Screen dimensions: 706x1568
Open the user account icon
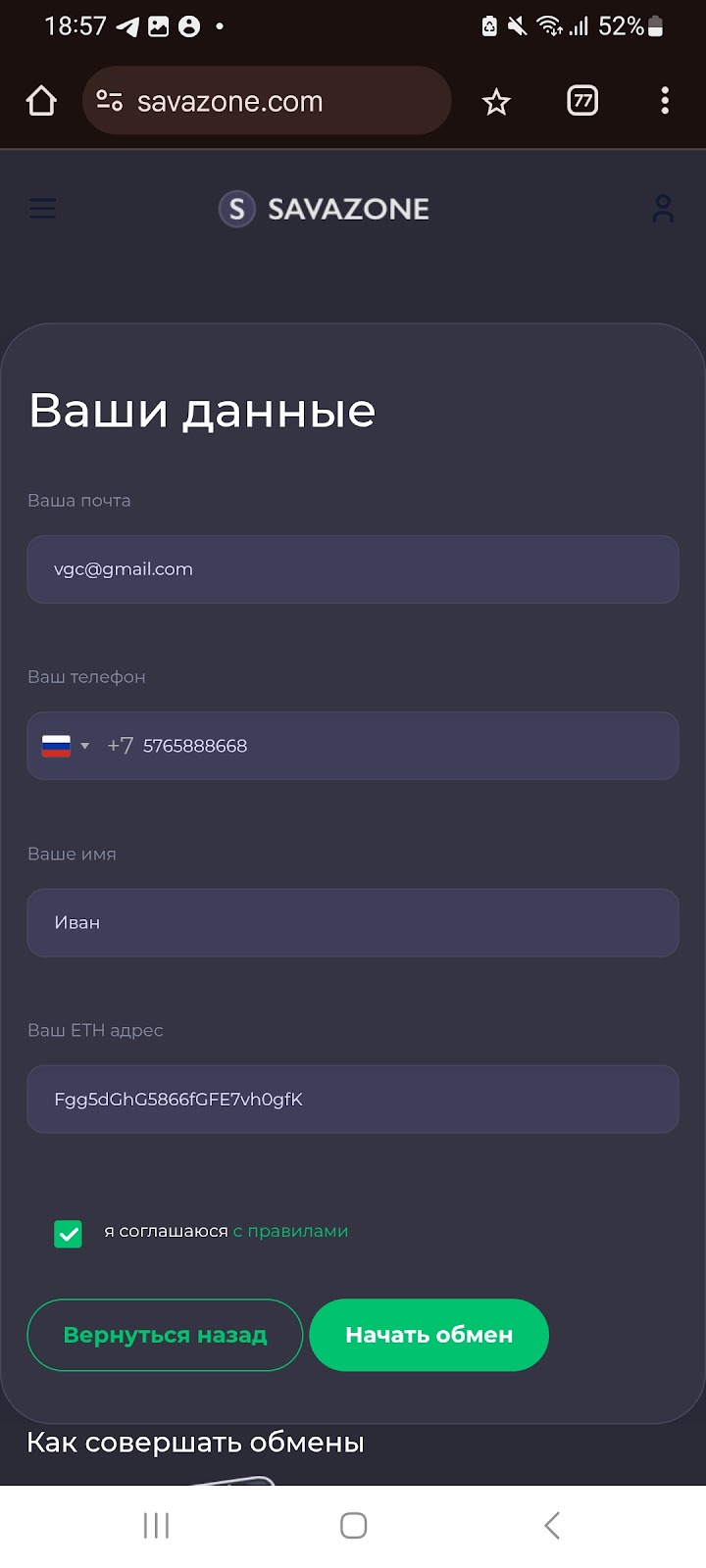pos(663,208)
